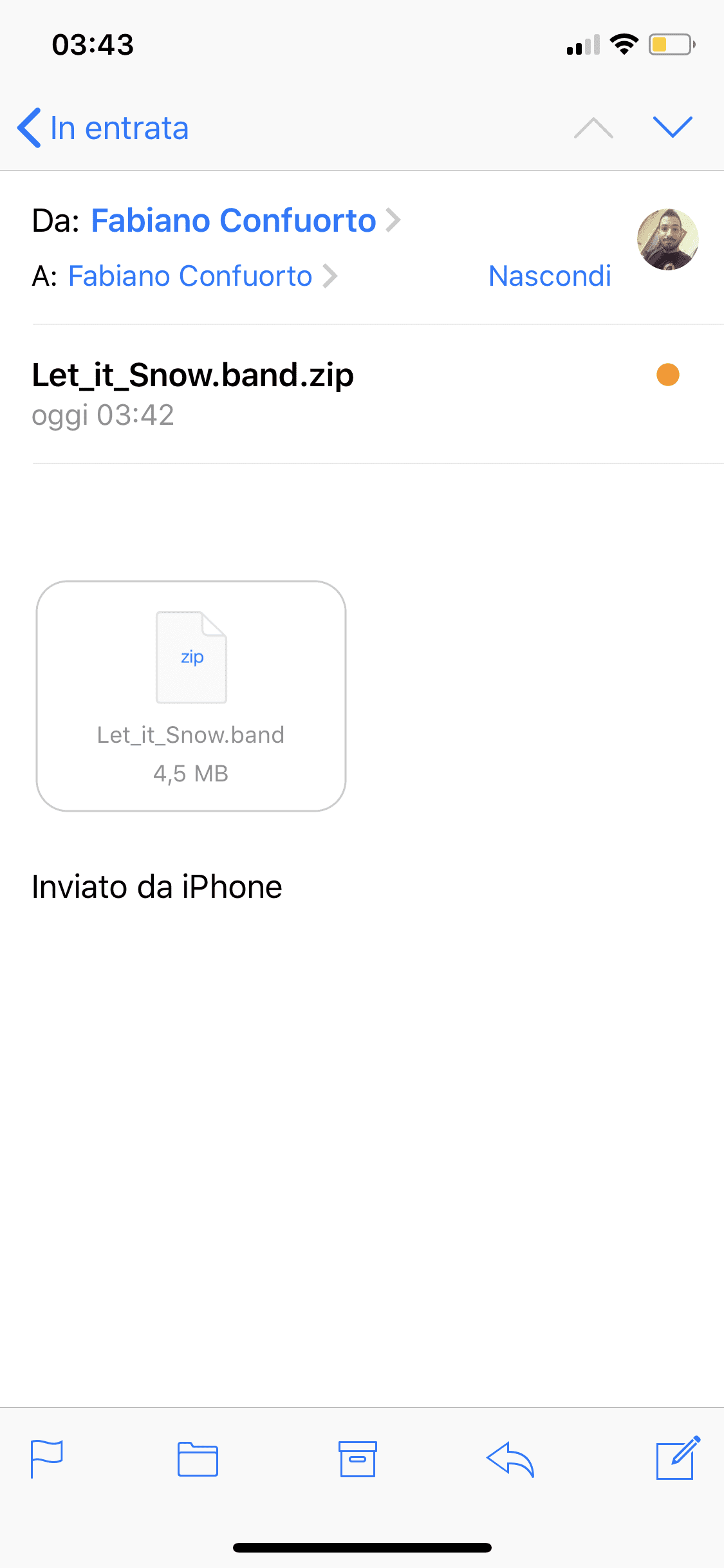Archive this email

[x=358, y=1459]
